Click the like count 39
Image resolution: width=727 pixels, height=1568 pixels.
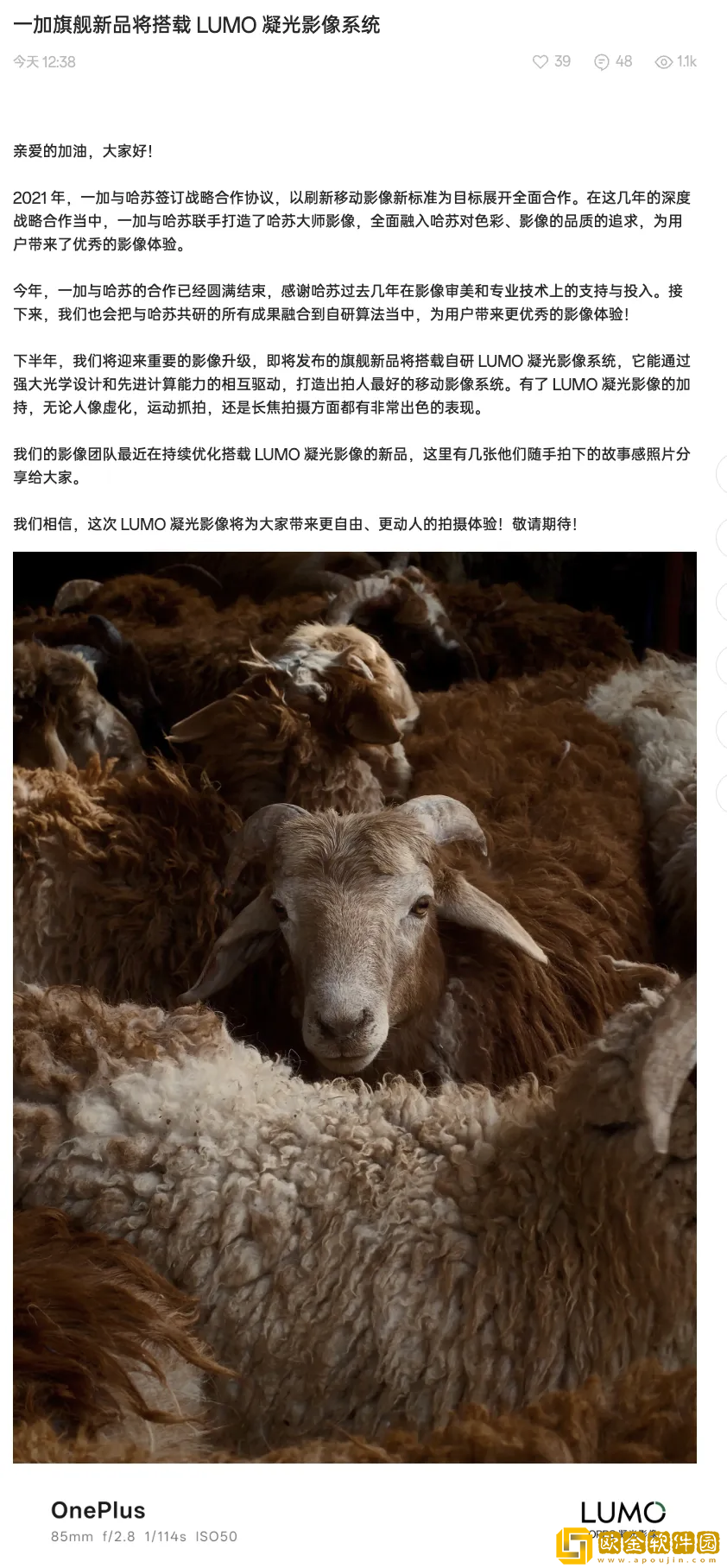pos(561,62)
